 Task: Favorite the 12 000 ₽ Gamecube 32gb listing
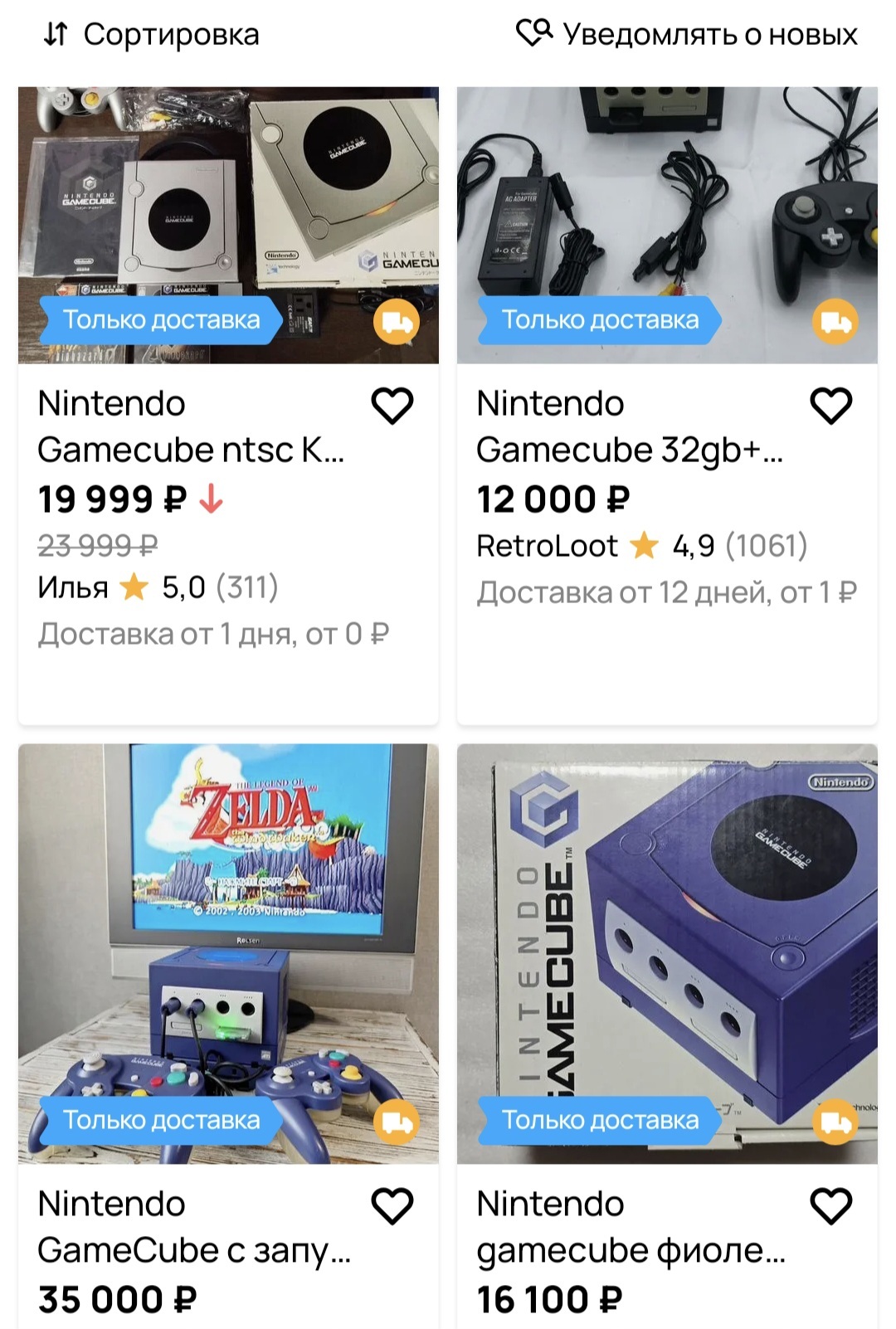pyautogui.click(x=830, y=406)
